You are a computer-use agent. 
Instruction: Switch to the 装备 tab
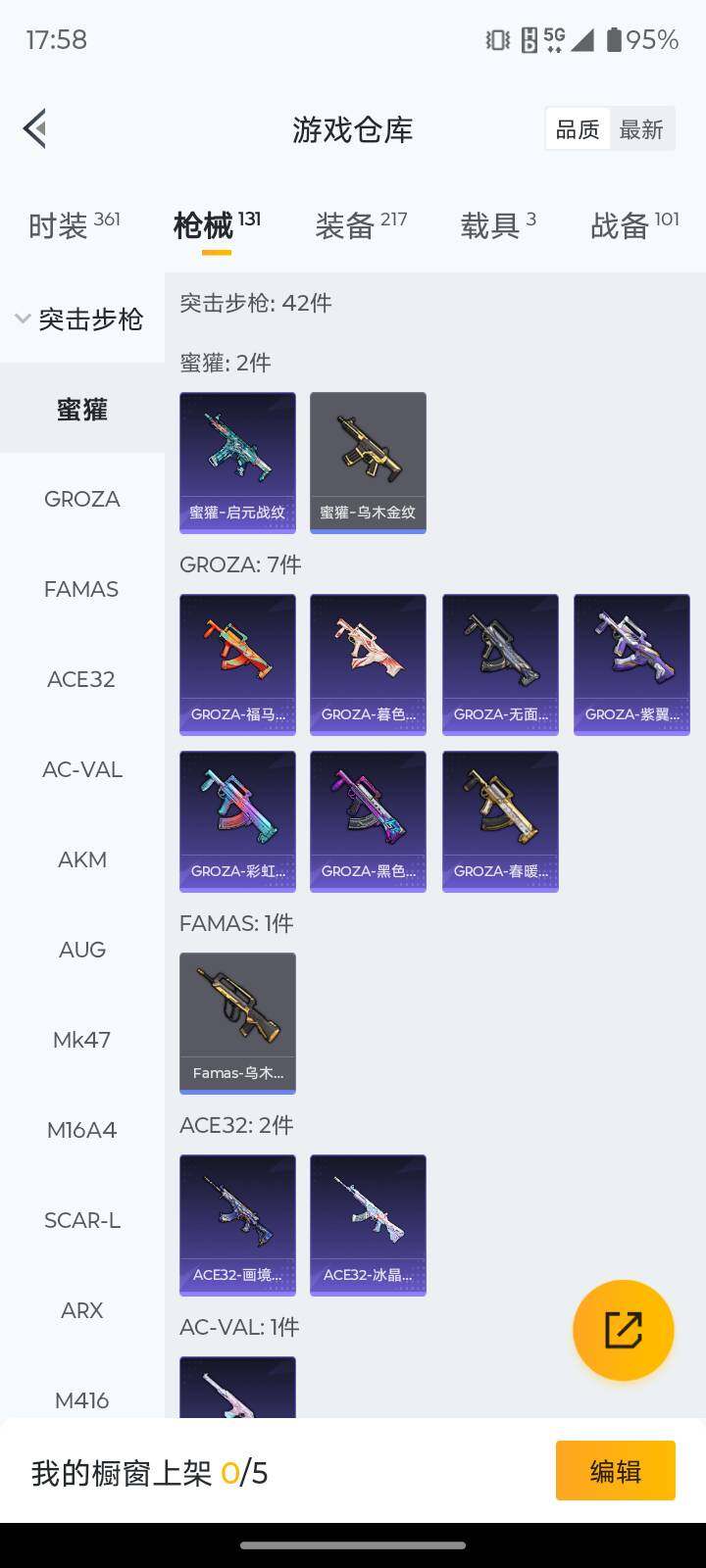(360, 225)
